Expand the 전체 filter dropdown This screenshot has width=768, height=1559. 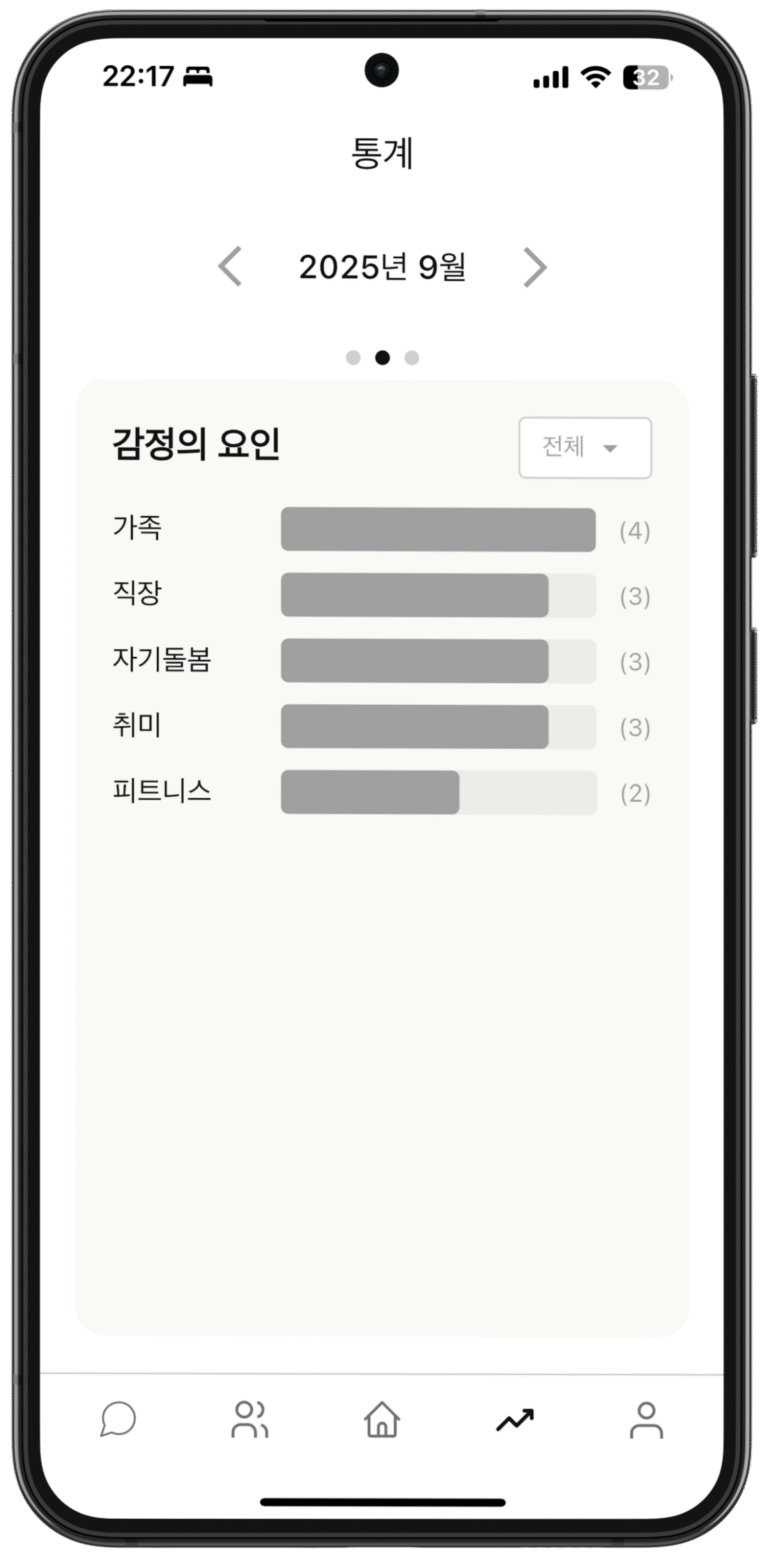[585, 448]
